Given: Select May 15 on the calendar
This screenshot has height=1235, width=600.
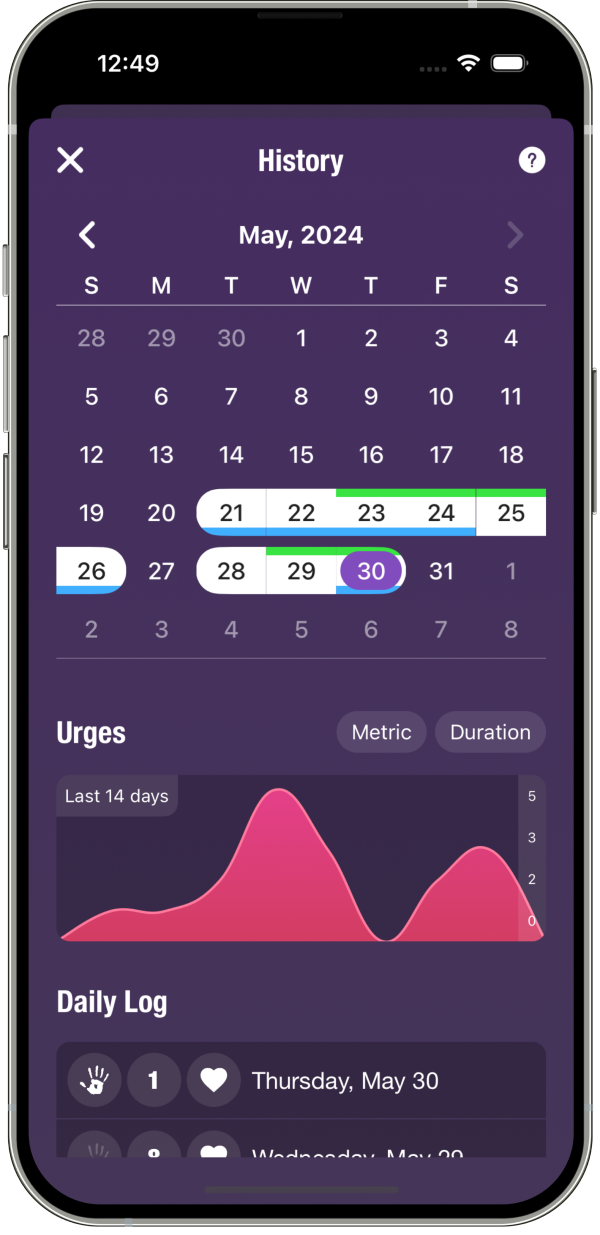Looking at the screenshot, I should (301, 455).
